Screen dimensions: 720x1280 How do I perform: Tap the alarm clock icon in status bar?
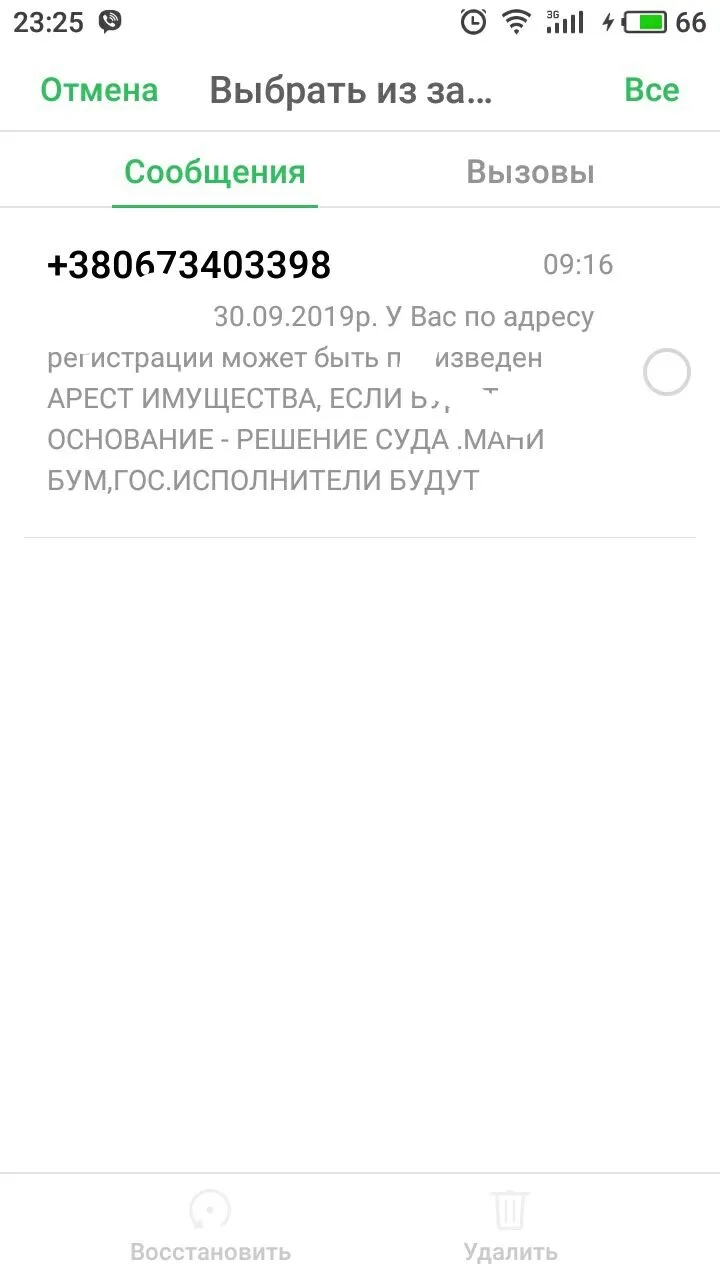pos(472,20)
